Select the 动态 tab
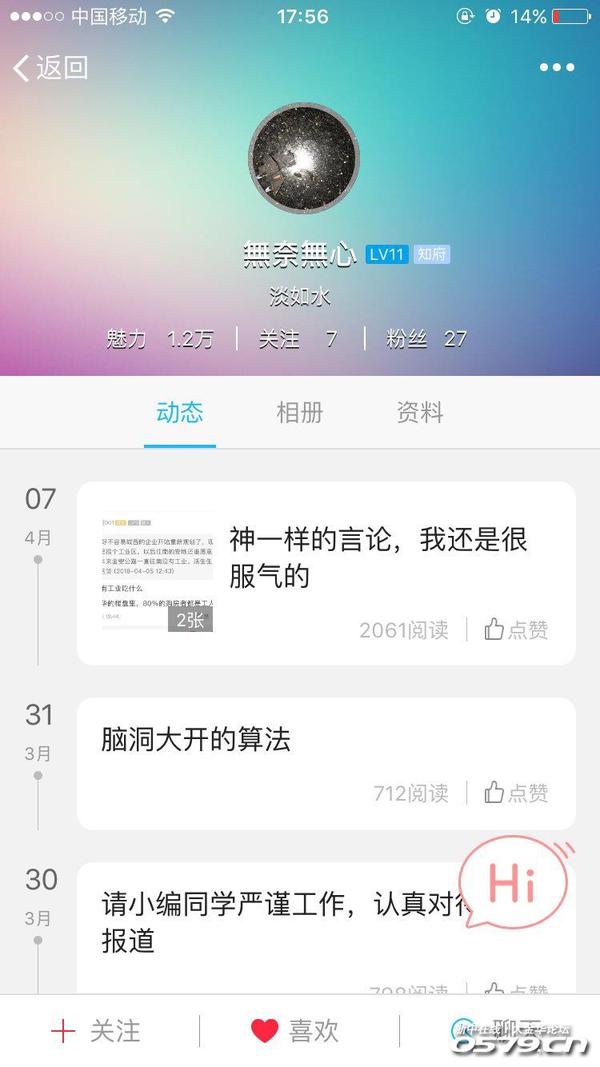This screenshot has width=600, height=1067. tap(180, 412)
